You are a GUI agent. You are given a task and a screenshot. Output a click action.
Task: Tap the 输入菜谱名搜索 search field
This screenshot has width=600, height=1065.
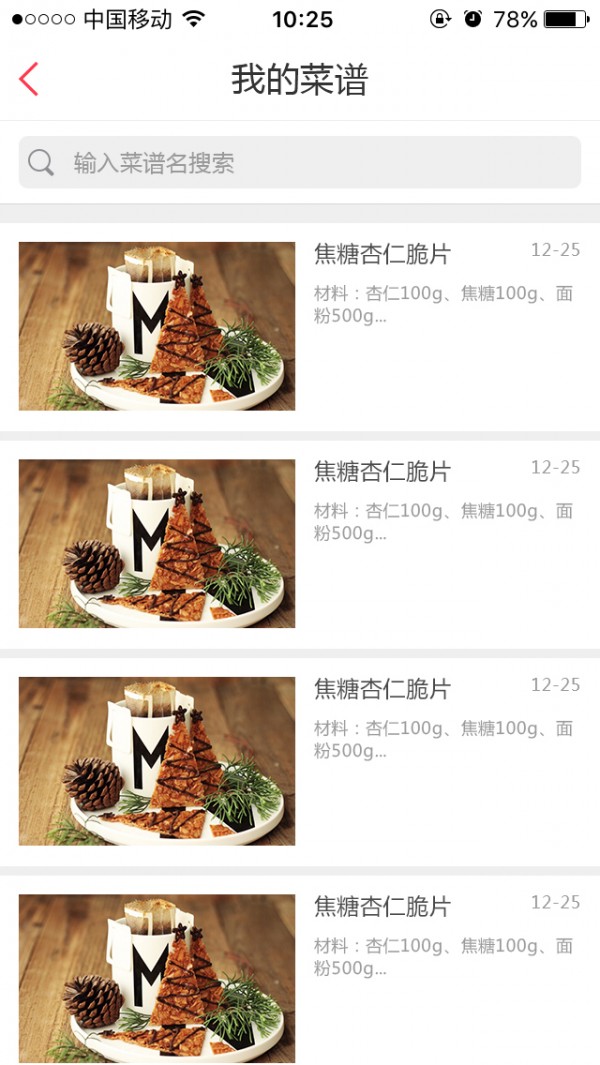[x=300, y=163]
